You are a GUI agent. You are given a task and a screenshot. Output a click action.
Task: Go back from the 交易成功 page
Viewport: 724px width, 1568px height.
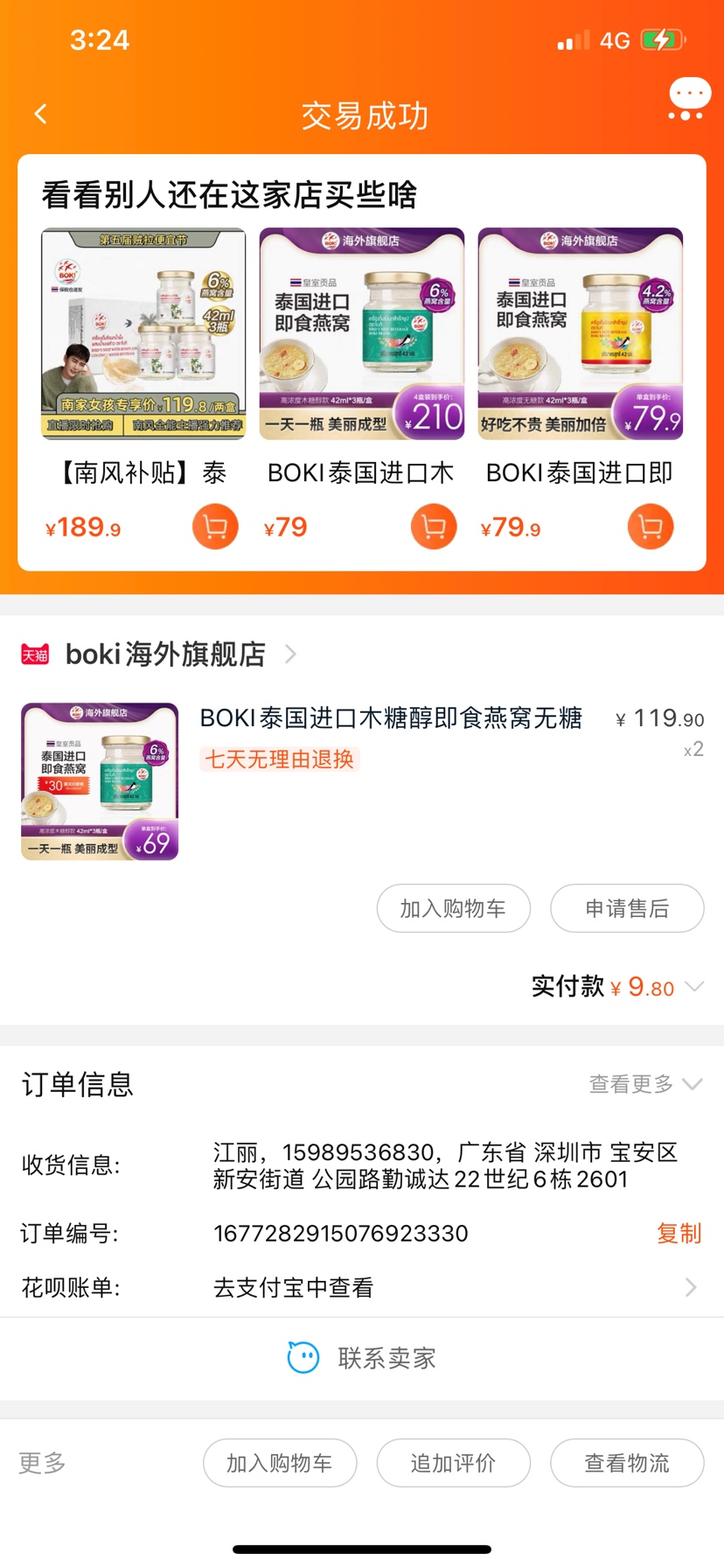click(x=40, y=114)
